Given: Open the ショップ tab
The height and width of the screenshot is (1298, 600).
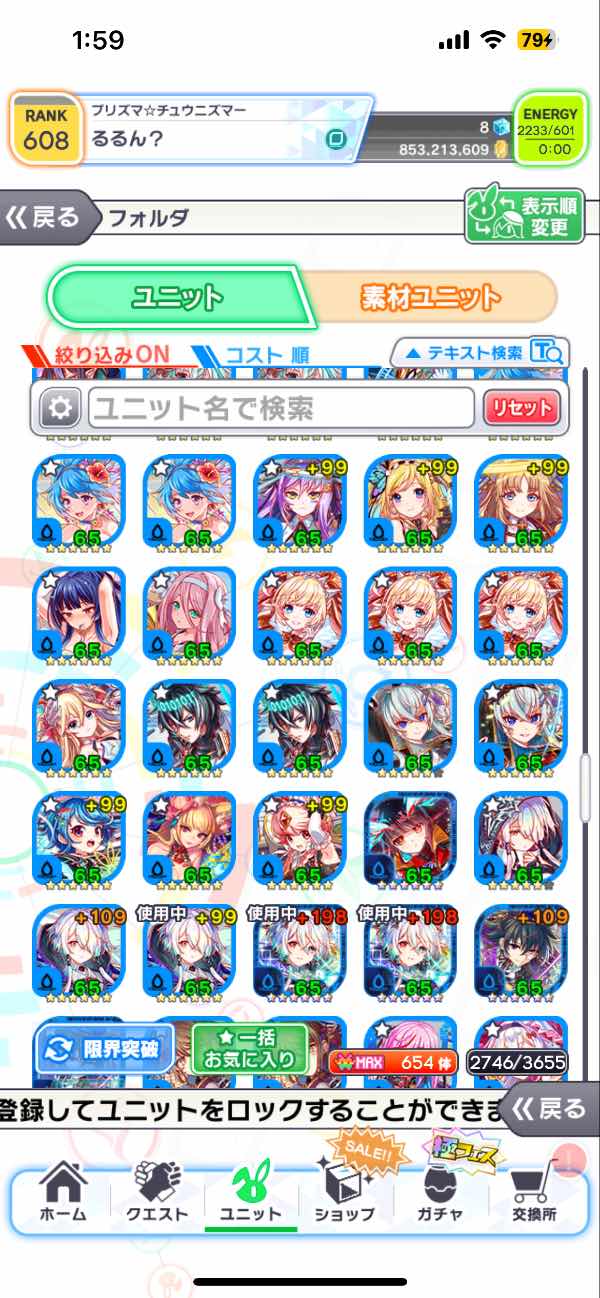Looking at the screenshot, I should 345,1192.
